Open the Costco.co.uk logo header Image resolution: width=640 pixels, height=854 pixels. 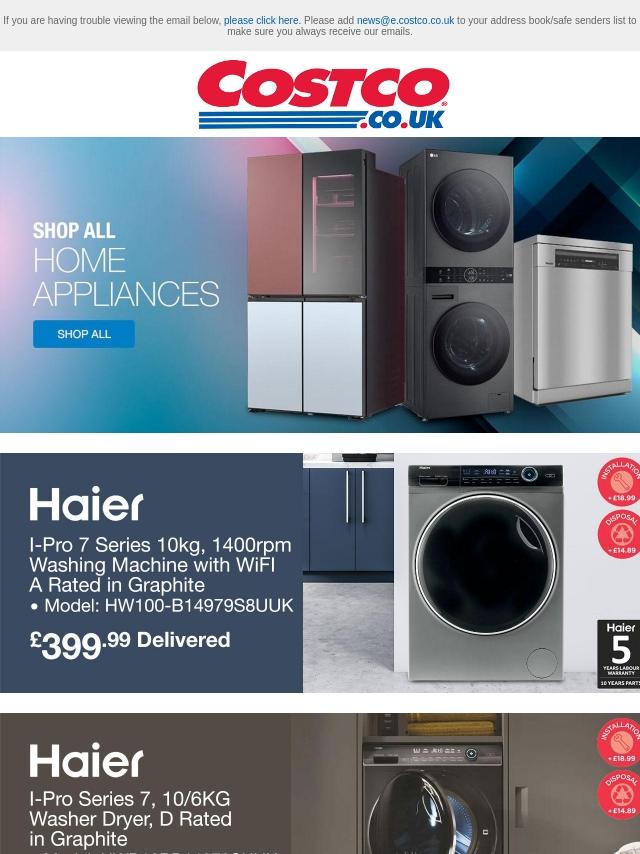tap(323, 94)
